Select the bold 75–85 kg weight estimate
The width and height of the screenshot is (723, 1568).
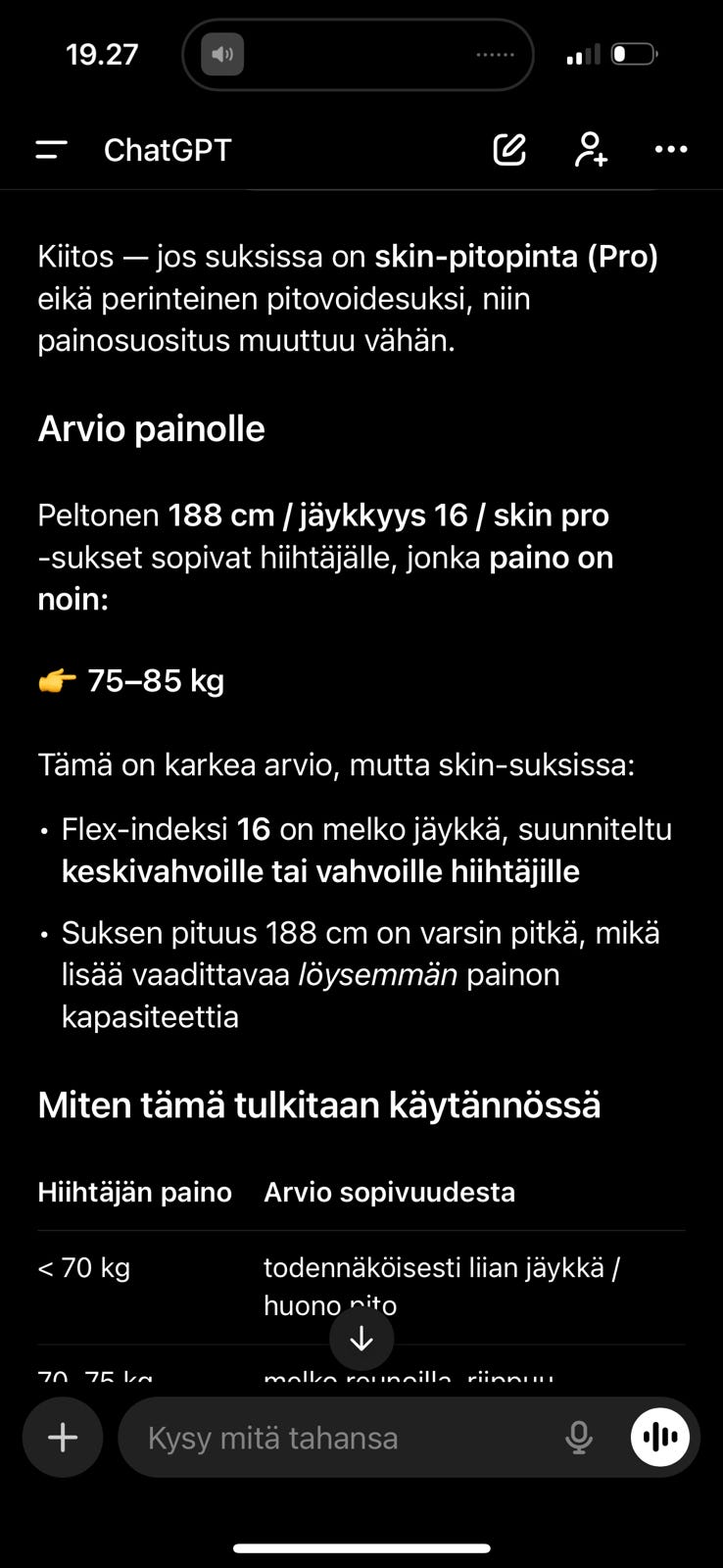[156, 680]
